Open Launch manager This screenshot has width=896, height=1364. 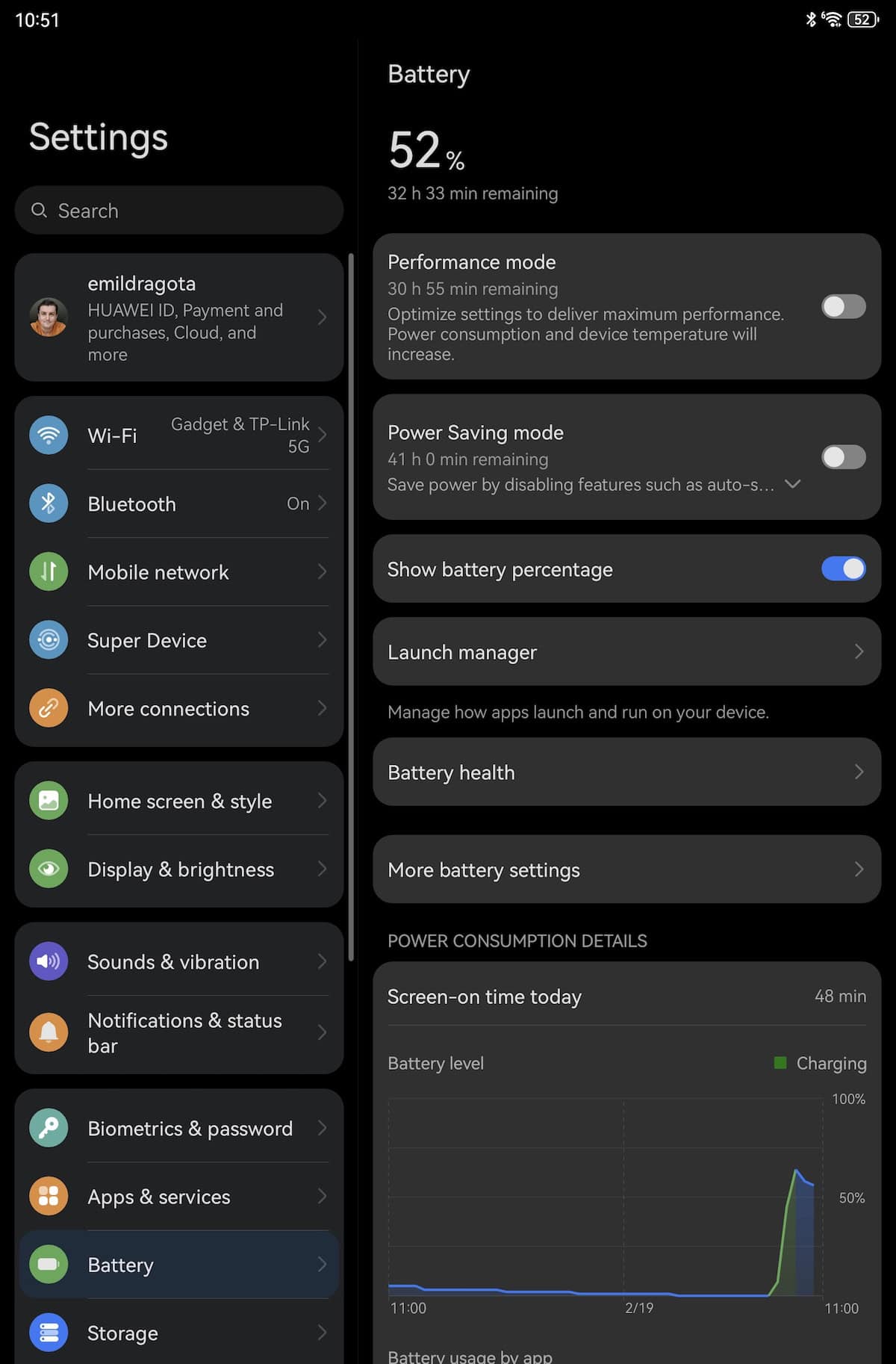[626, 651]
